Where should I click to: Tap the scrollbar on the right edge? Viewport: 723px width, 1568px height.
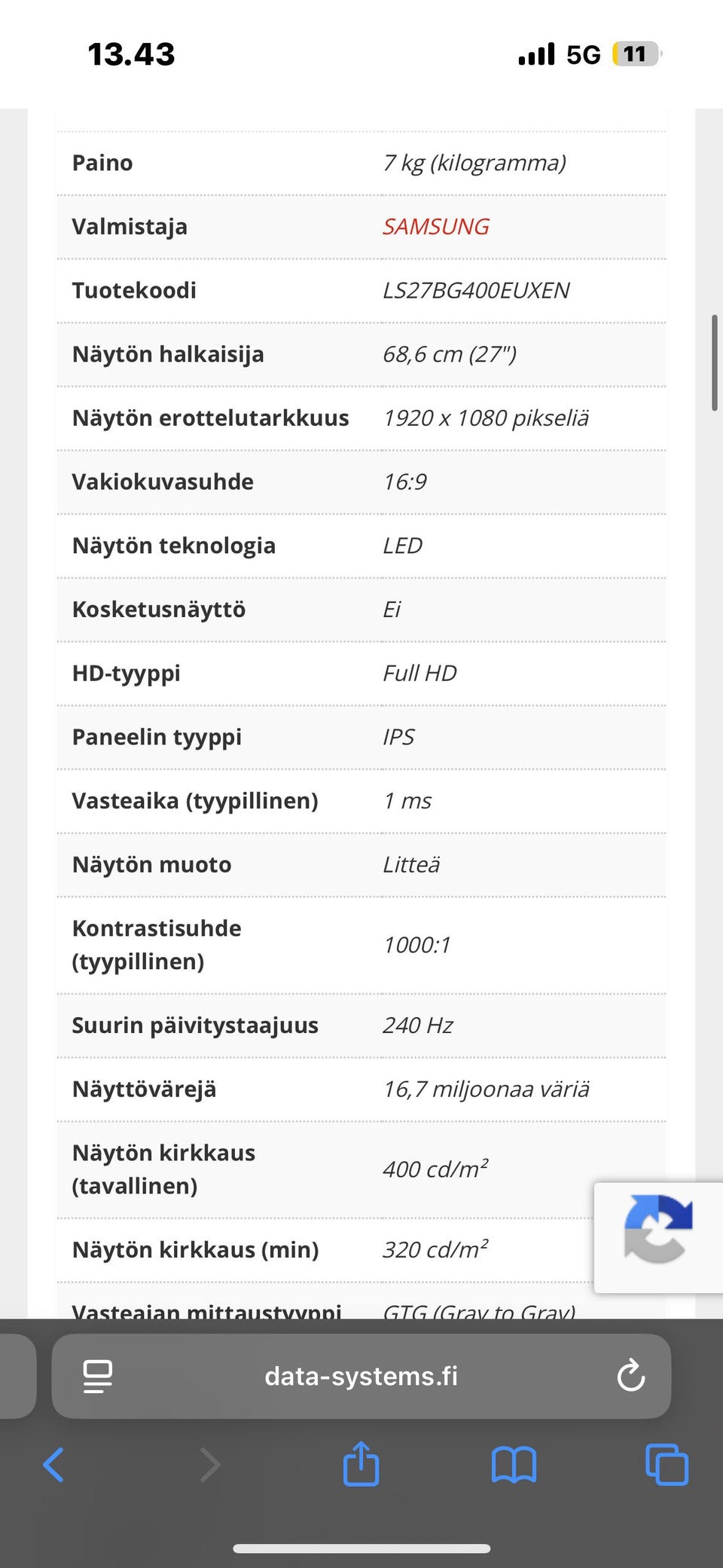715,362
